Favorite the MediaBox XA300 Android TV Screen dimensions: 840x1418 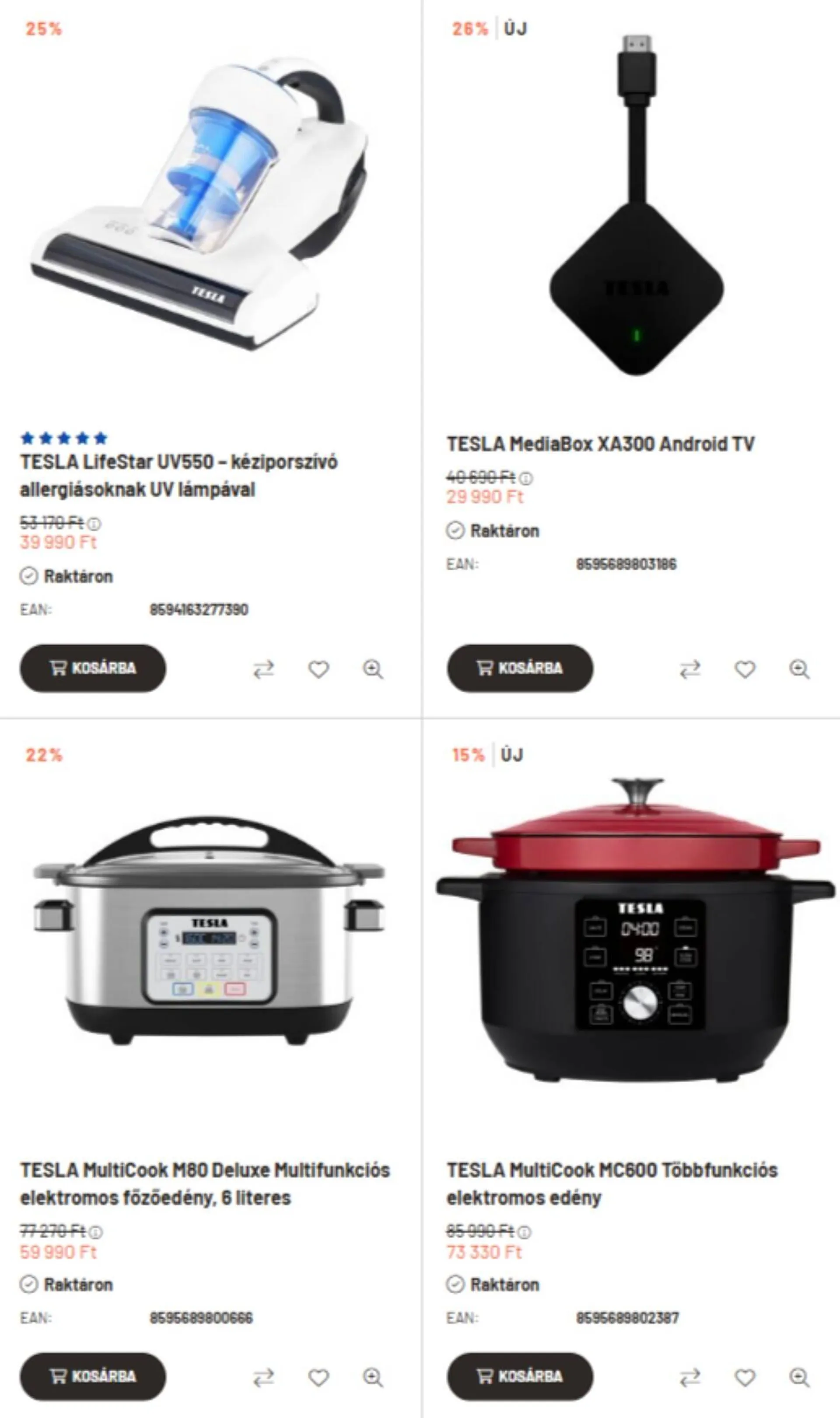tap(745, 670)
